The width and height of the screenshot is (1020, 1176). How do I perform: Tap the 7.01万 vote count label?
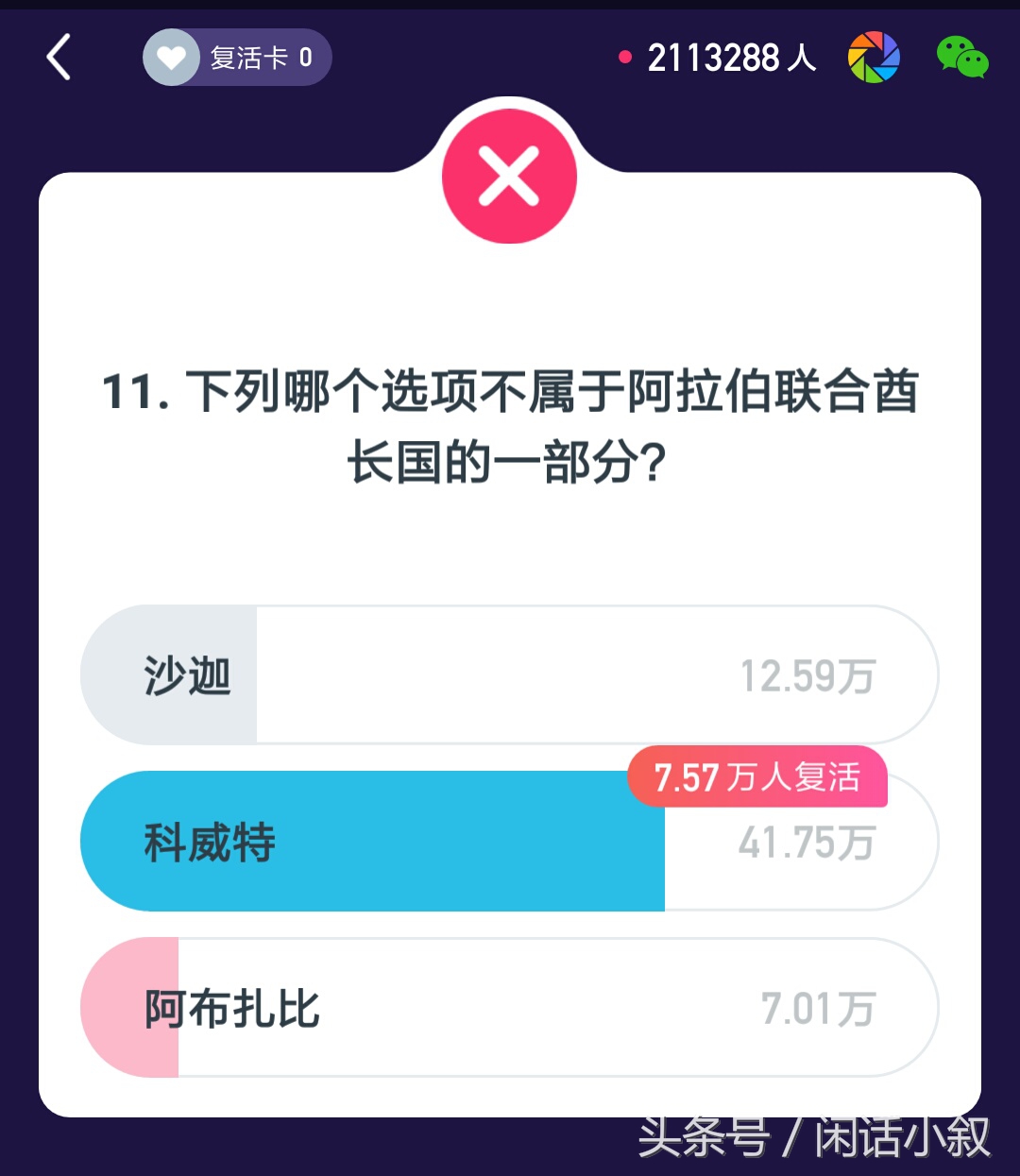click(819, 1008)
